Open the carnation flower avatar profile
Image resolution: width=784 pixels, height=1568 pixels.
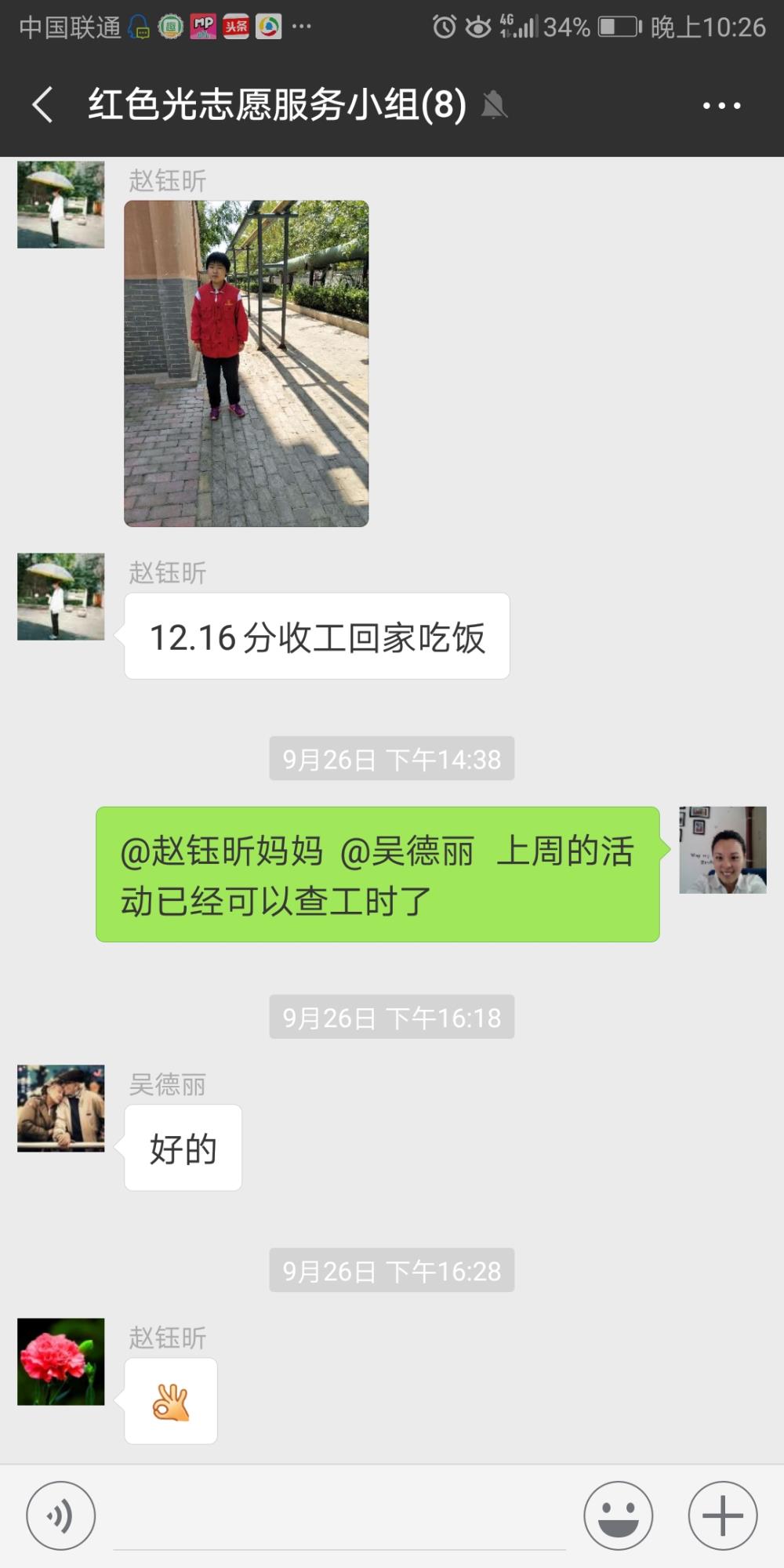click(x=61, y=1362)
